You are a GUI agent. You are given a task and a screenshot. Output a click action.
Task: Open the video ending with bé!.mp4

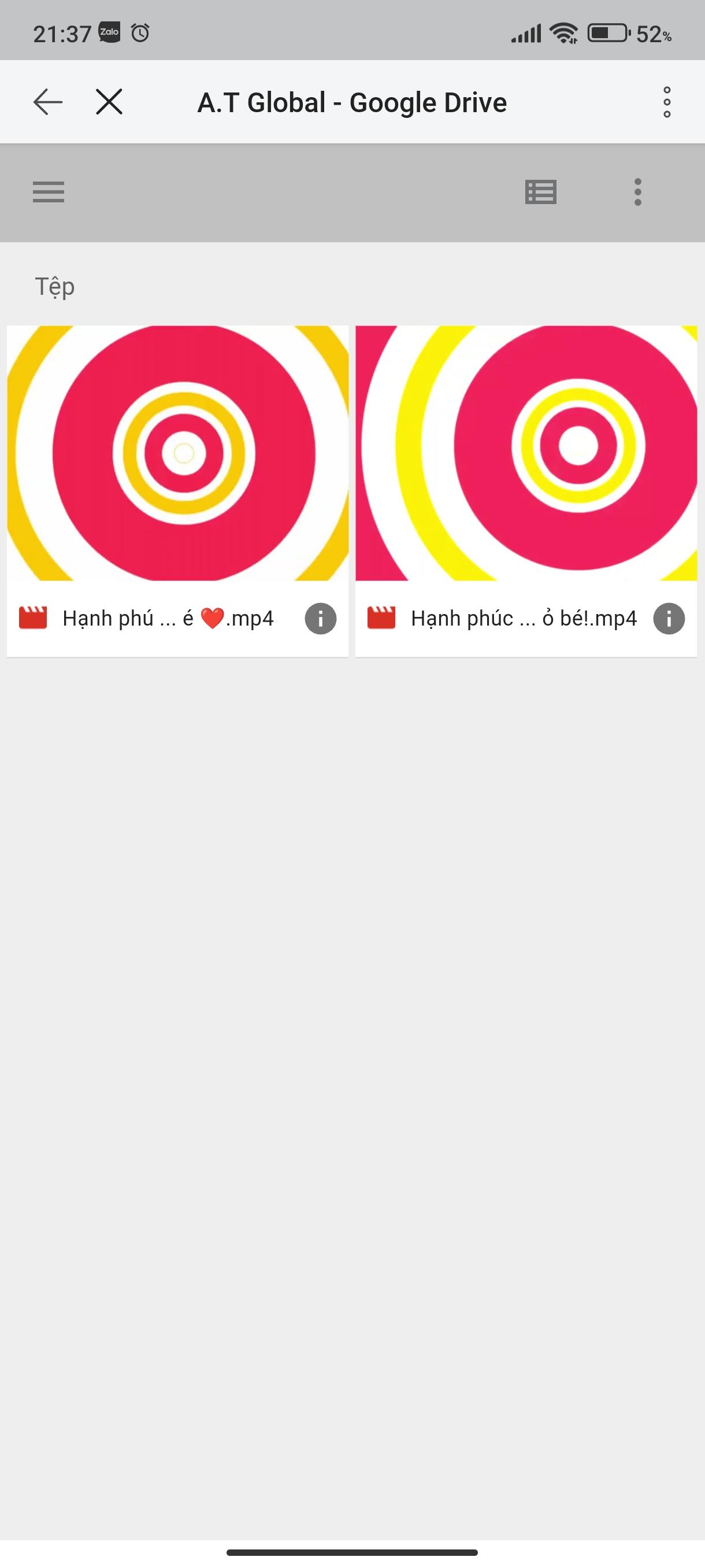526,453
